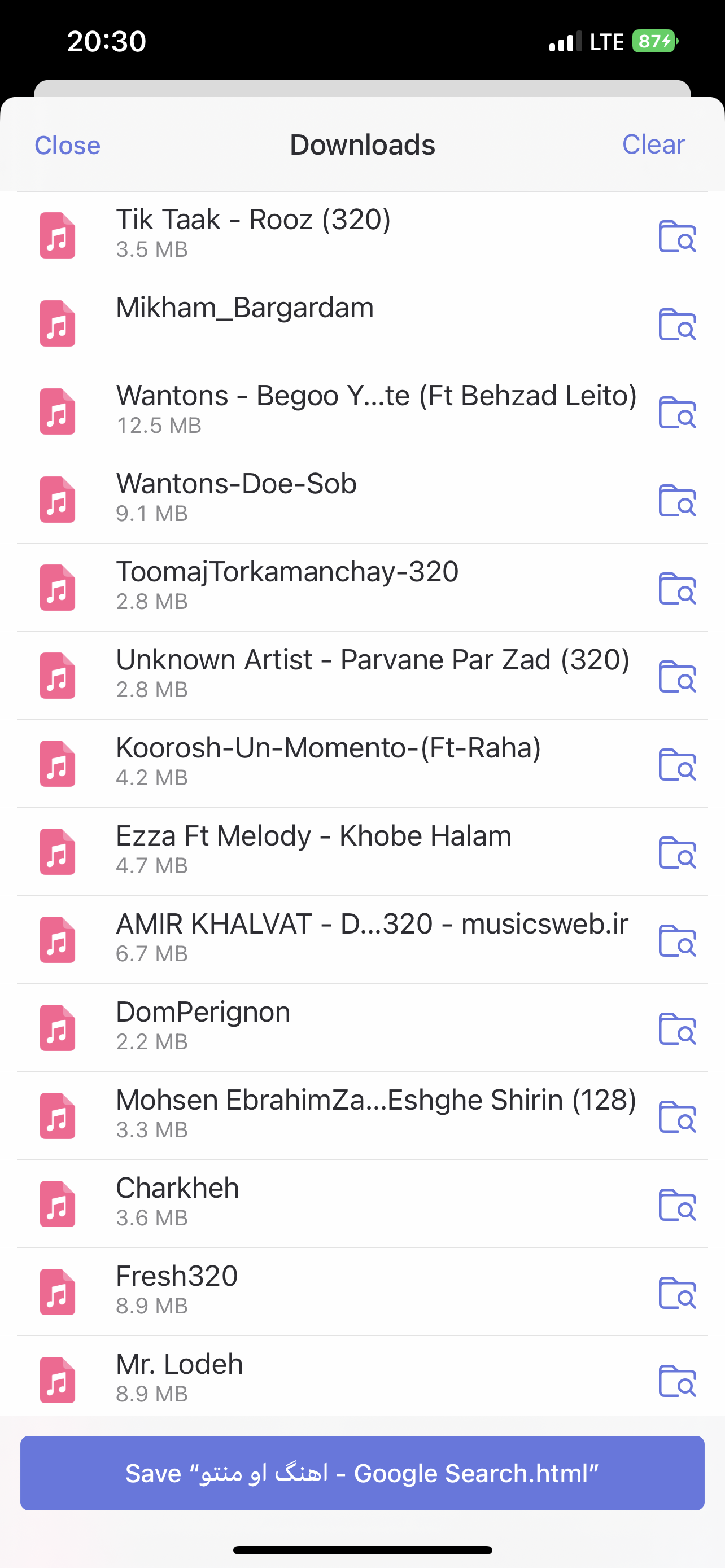Save the Google Search.html page
This screenshot has width=725, height=1568.
point(362,1473)
